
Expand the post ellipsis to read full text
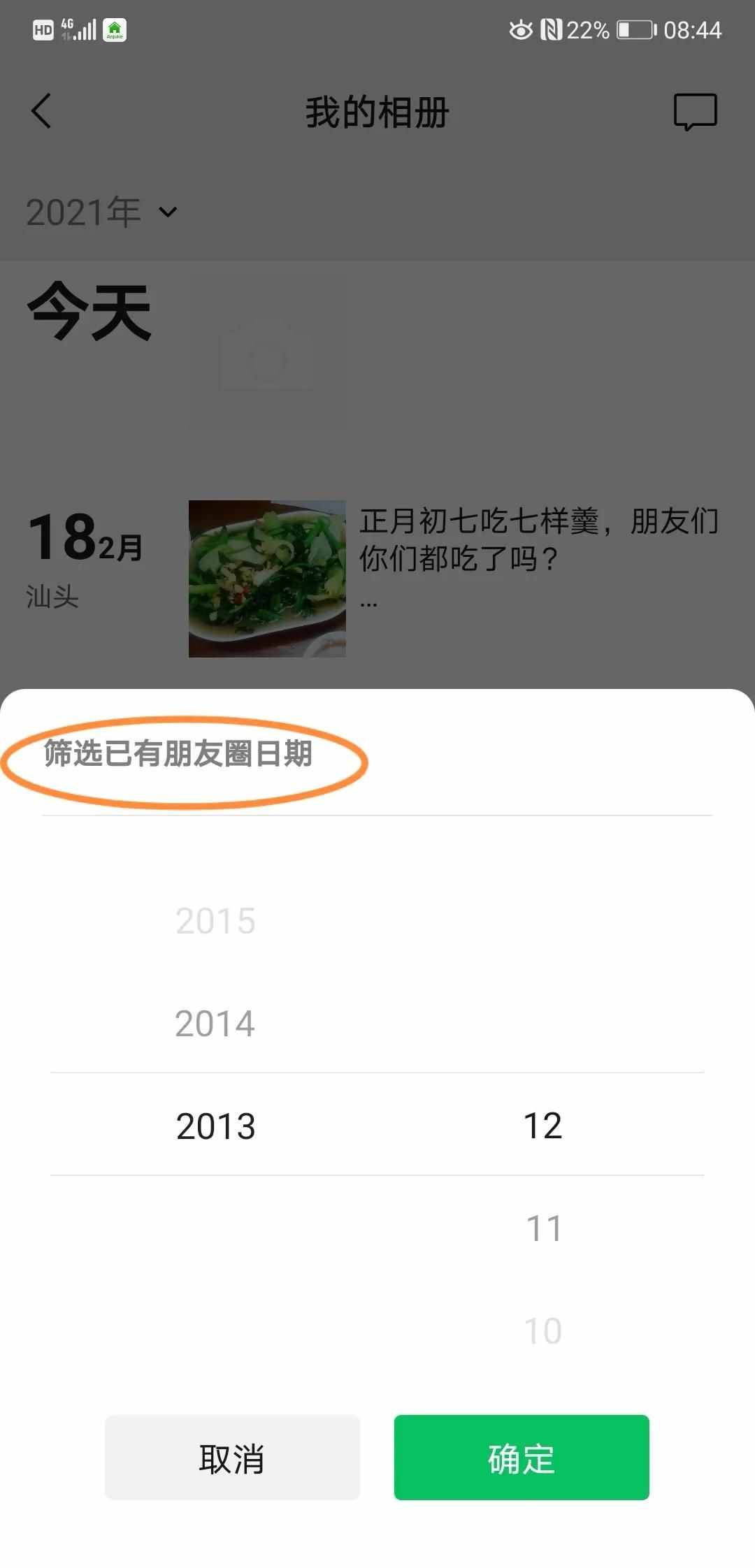(368, 603)
